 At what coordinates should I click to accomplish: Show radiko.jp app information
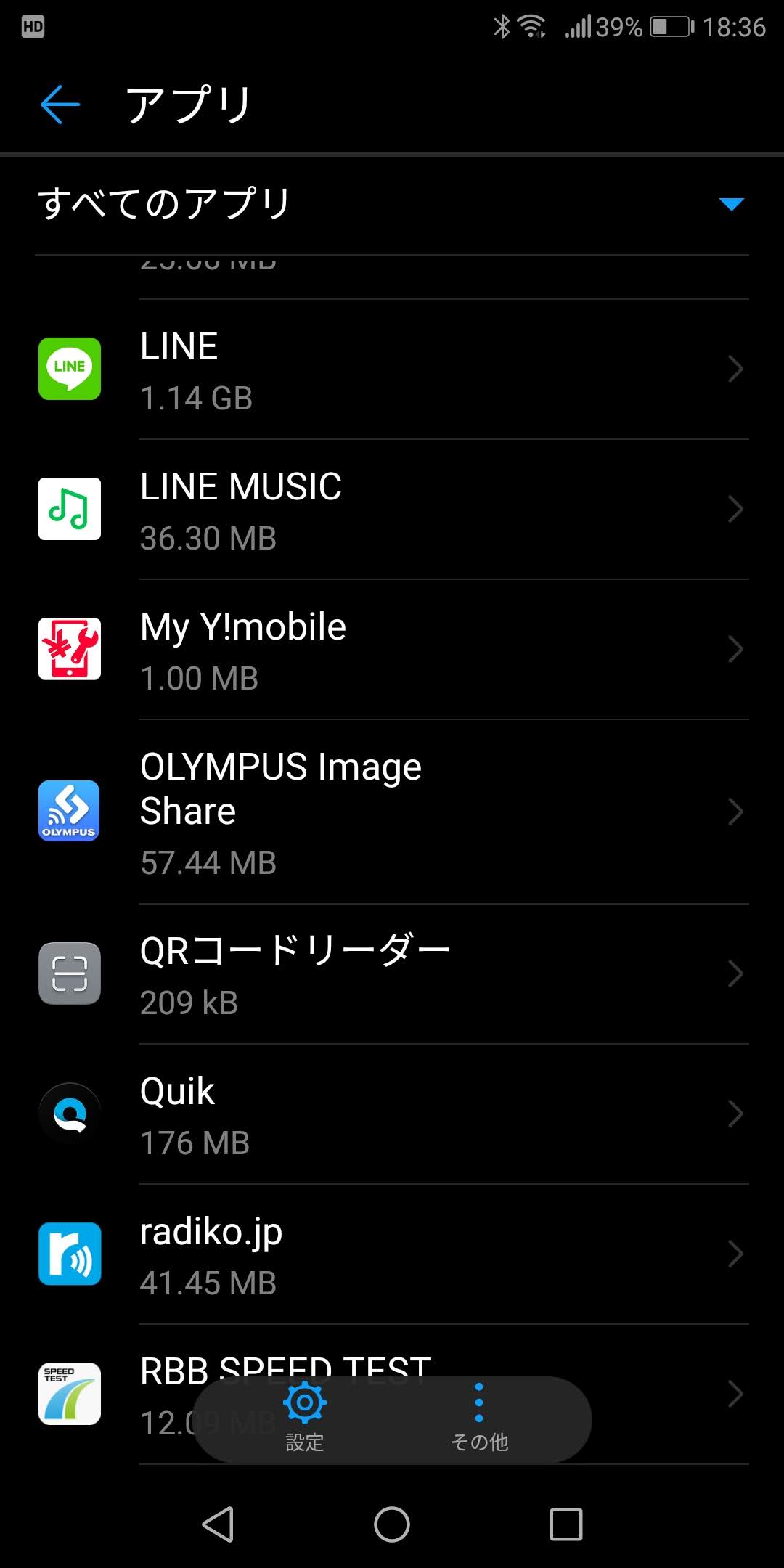click(392, 1254)
